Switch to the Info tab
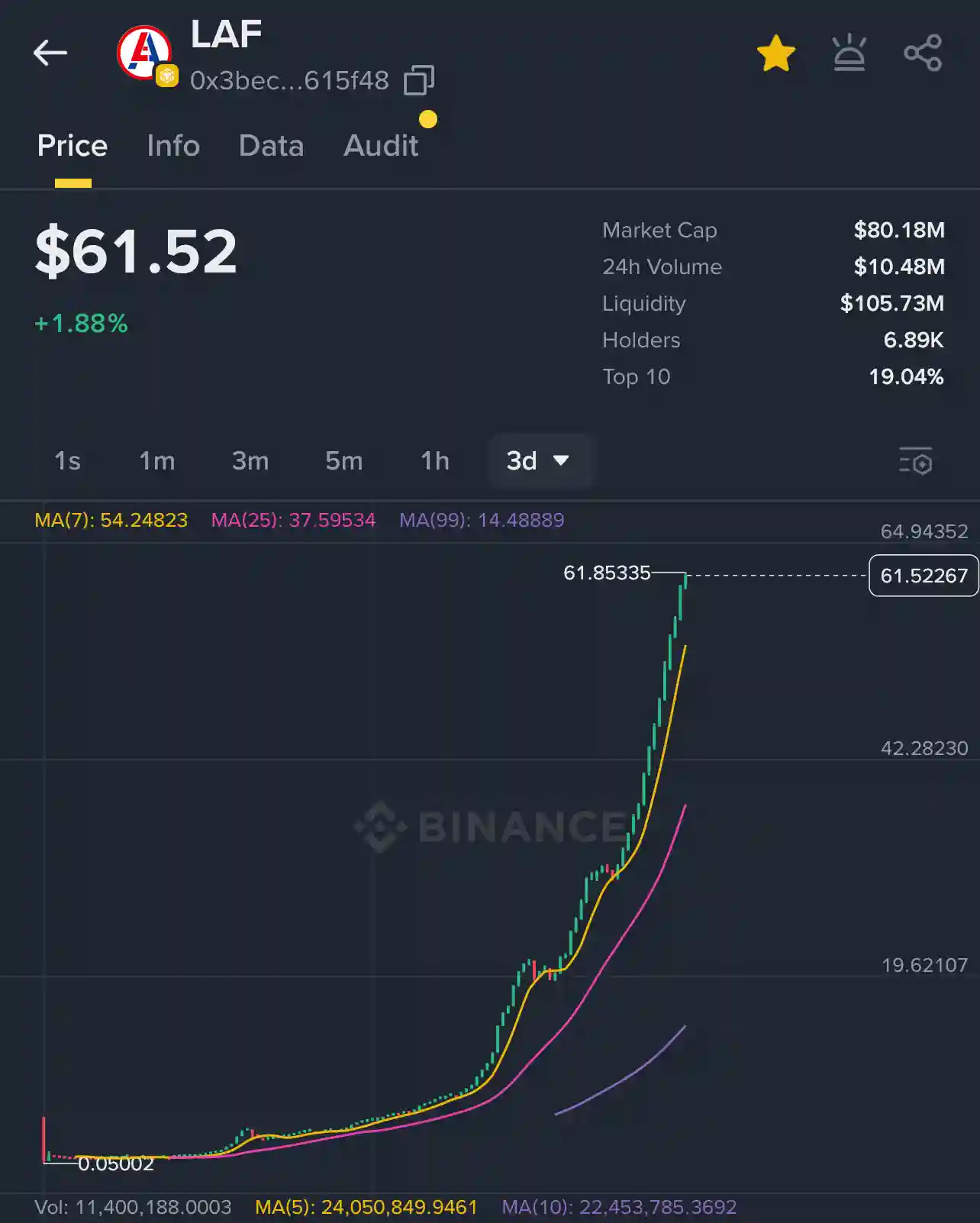Image resolution: width=980 pixels, height=1223 pixels. click(x=173, y=146)
